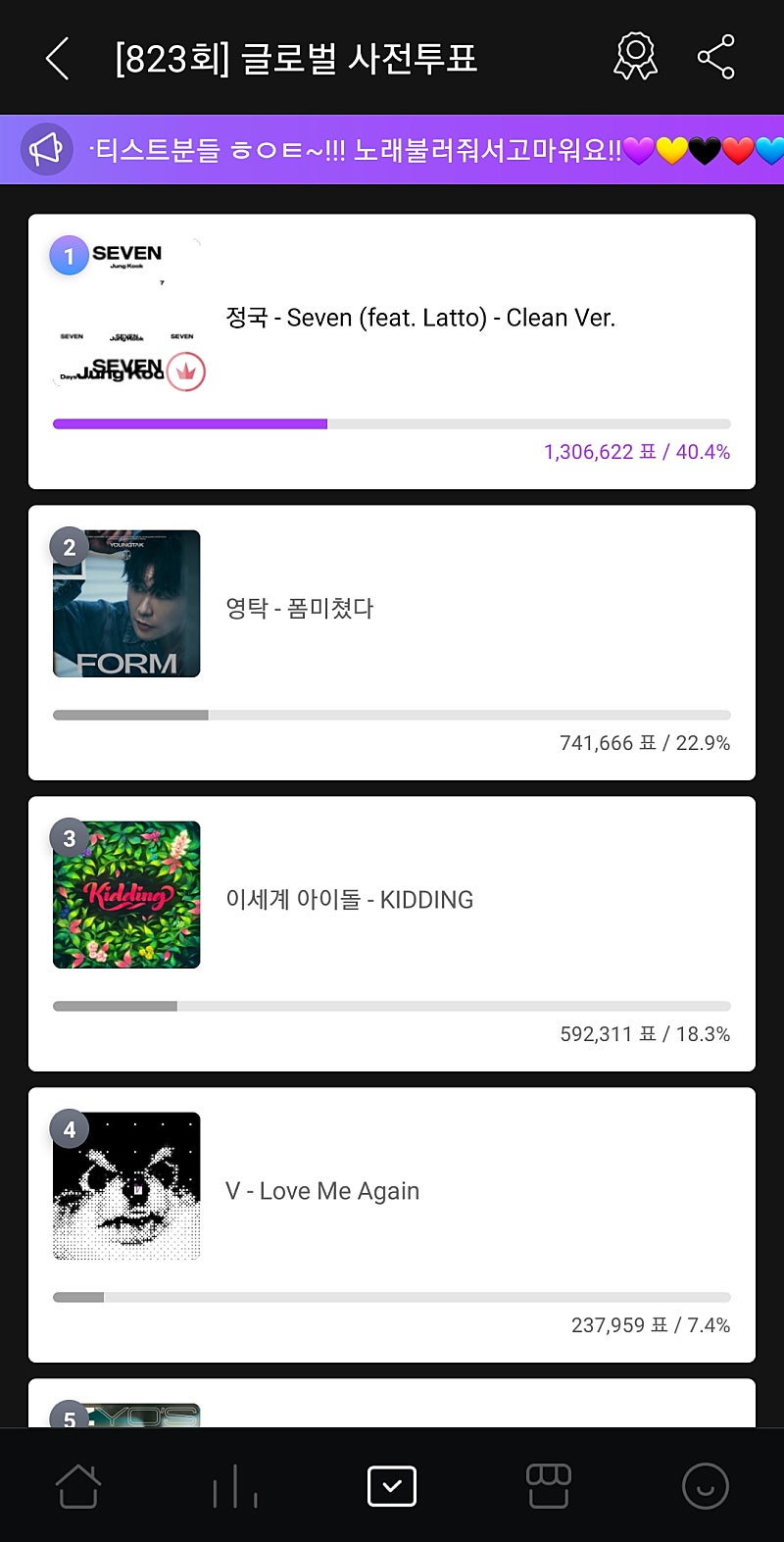784x1542 pixels.
Task: Open the award ribbon icon
Action: (x=635, y=57)
